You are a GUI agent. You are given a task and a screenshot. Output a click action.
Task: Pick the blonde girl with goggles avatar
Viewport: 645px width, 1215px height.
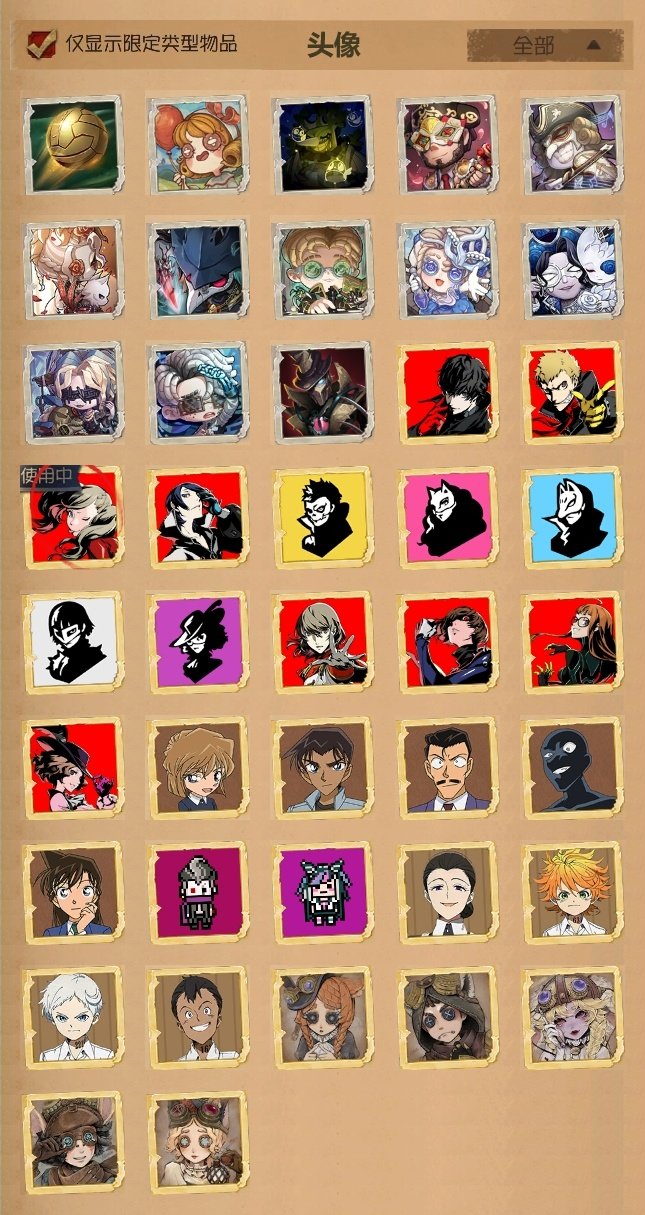(197, 1141)
